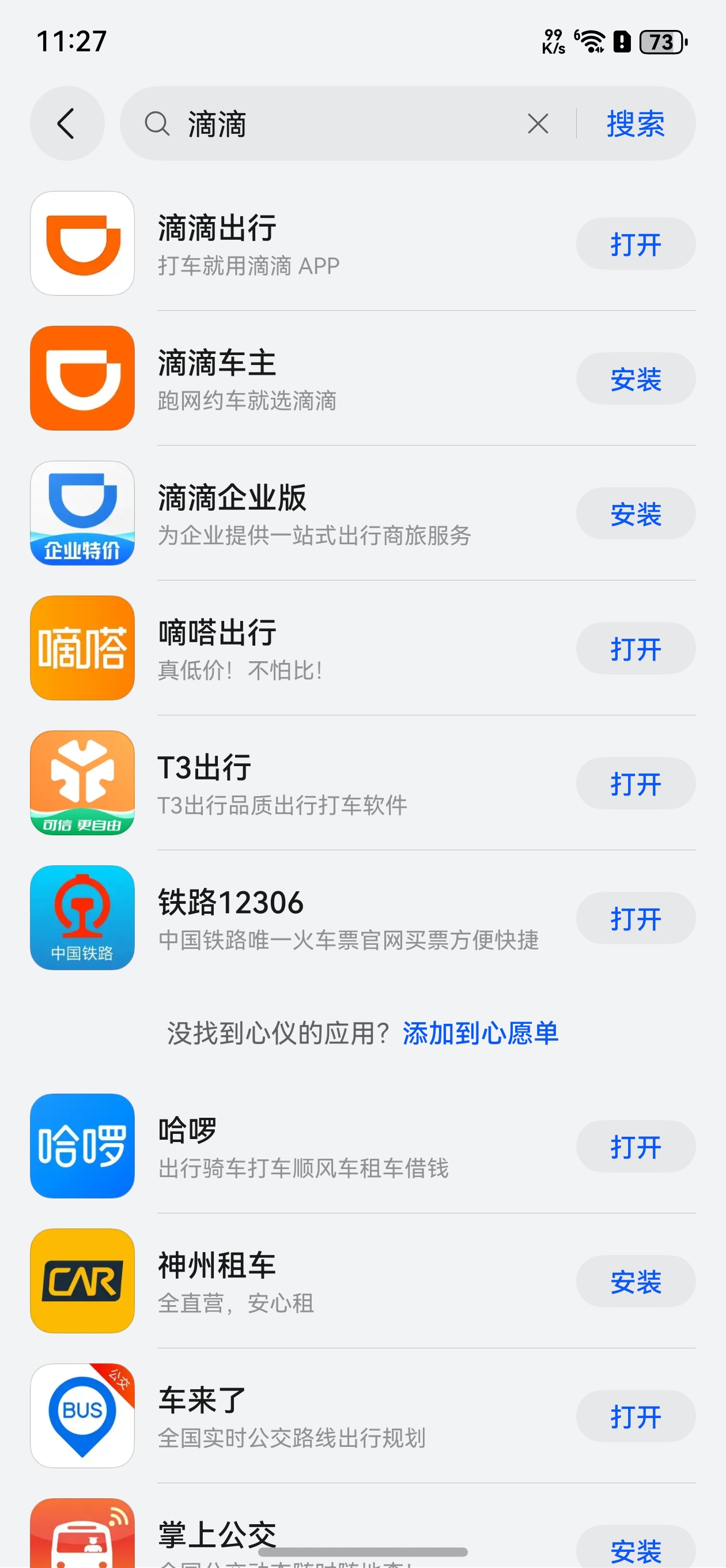Open the 滴滴出行 app
Screen dimensions: 726x1568
click(635, 244)
